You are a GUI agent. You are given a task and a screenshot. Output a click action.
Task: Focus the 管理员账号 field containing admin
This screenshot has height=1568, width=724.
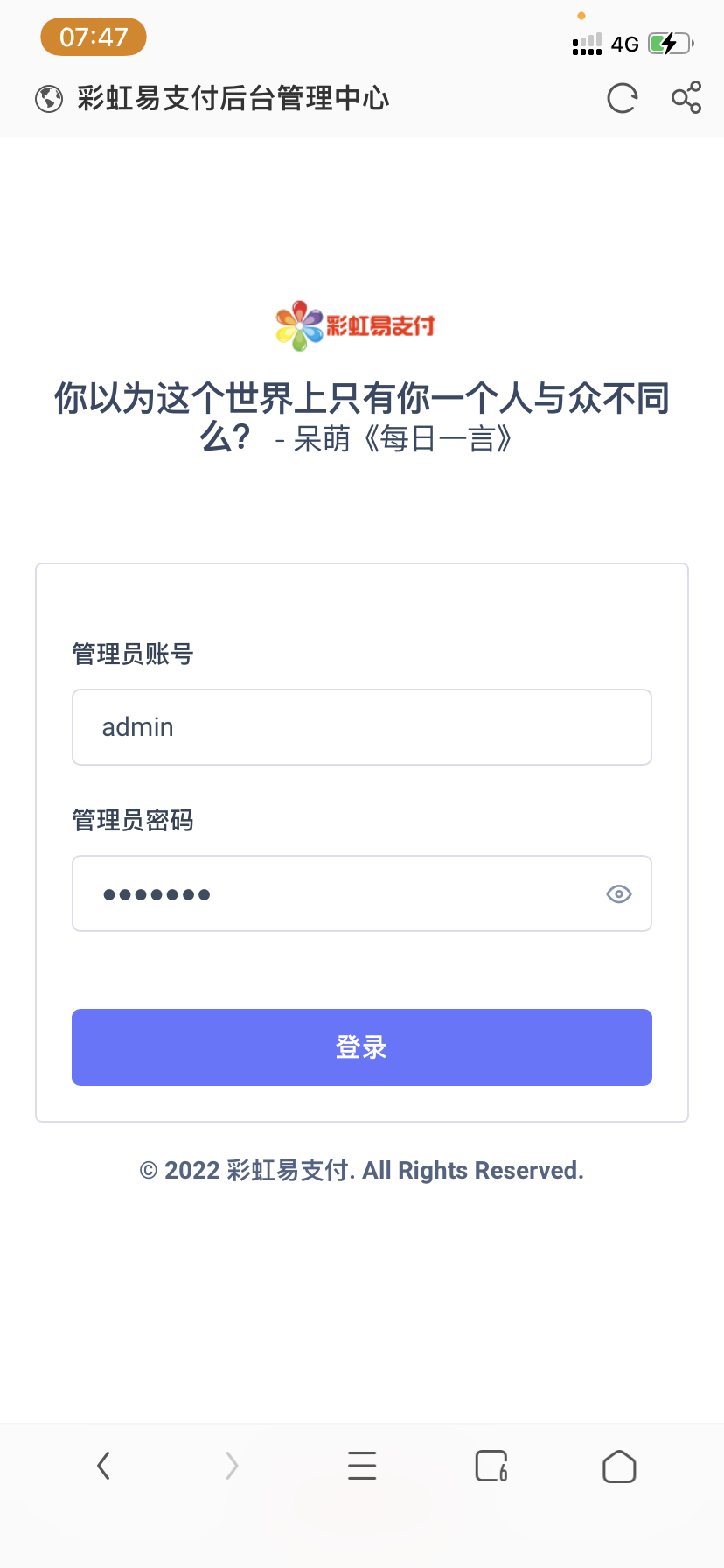(362, 727)
